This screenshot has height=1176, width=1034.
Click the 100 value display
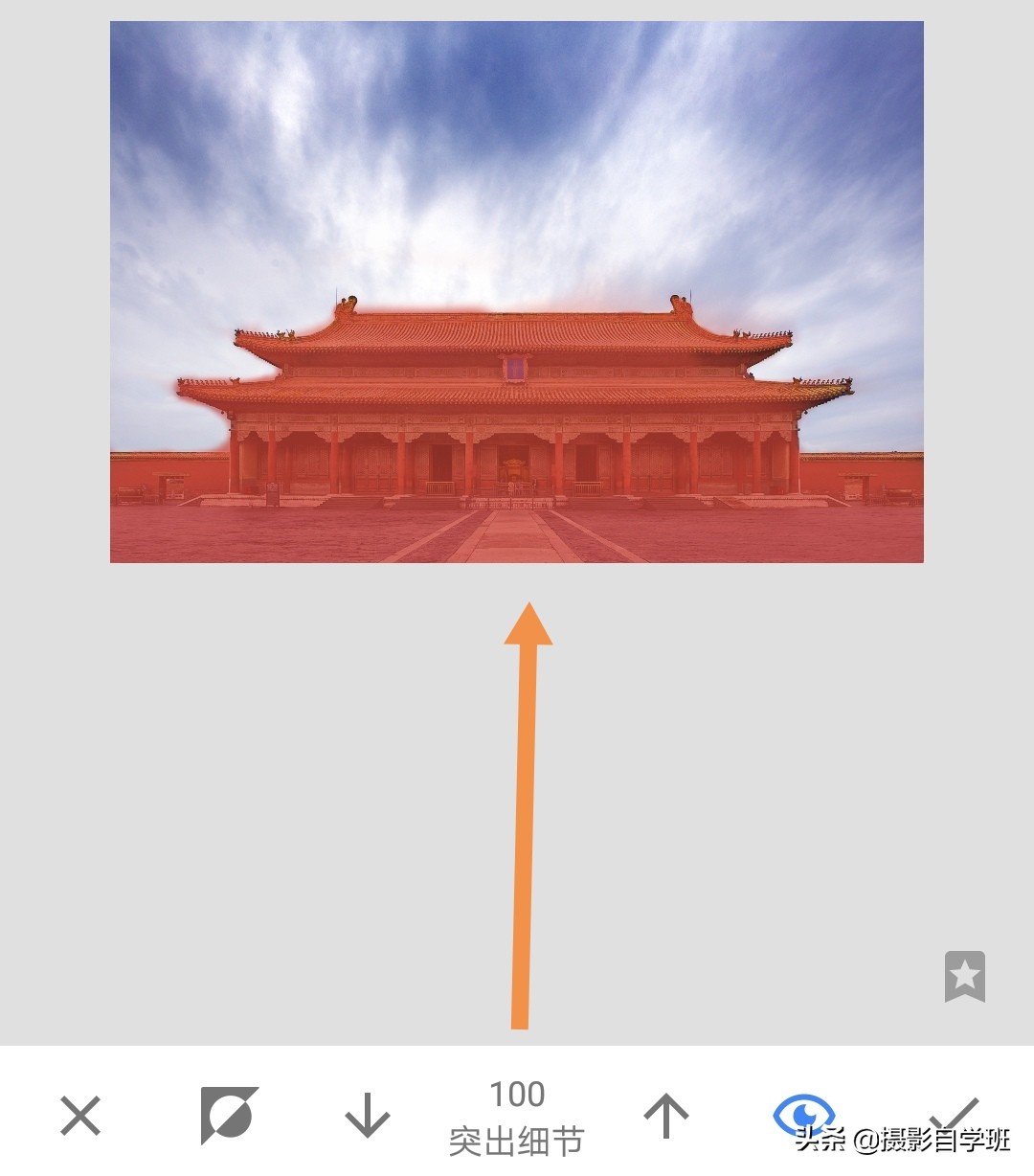[517, 1094]
